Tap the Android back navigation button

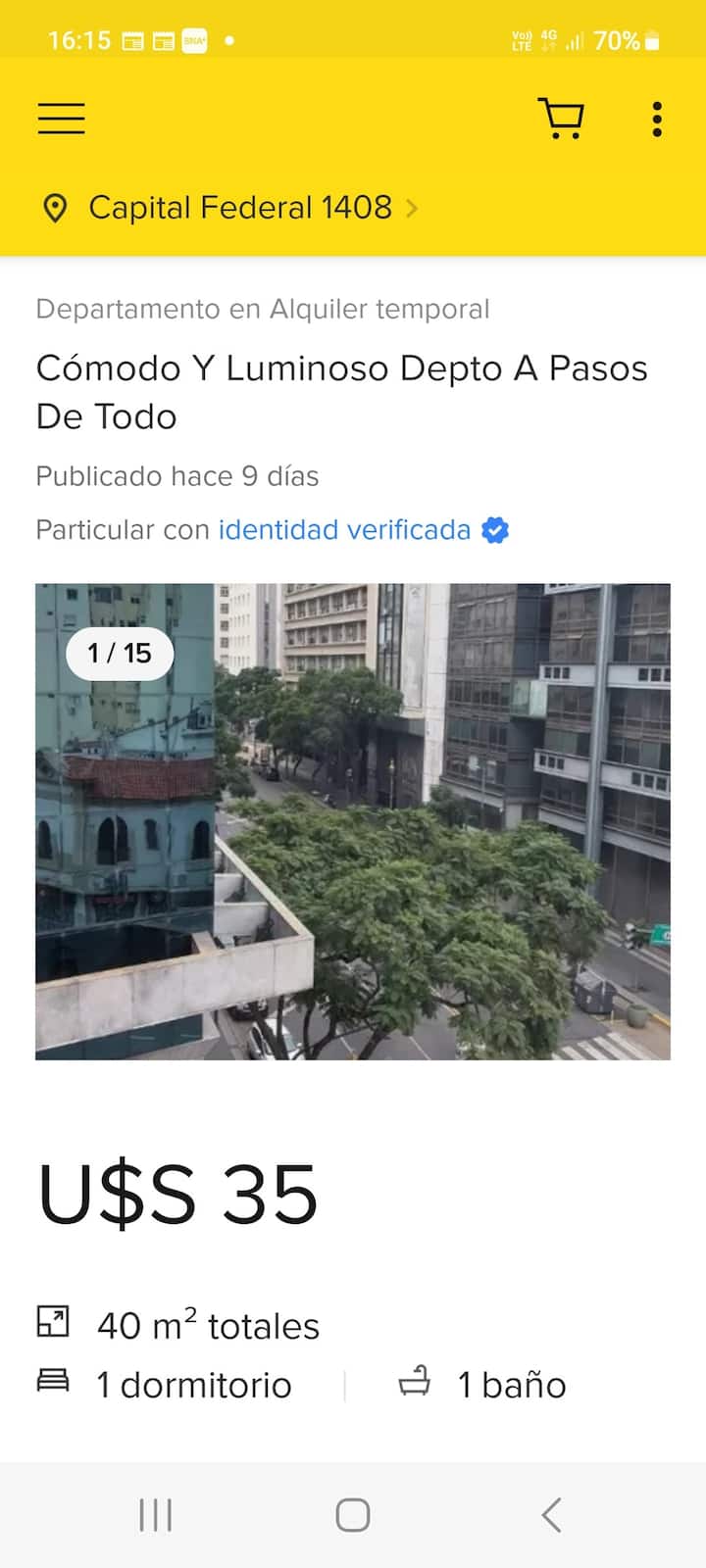click(x=549, y=1513)
